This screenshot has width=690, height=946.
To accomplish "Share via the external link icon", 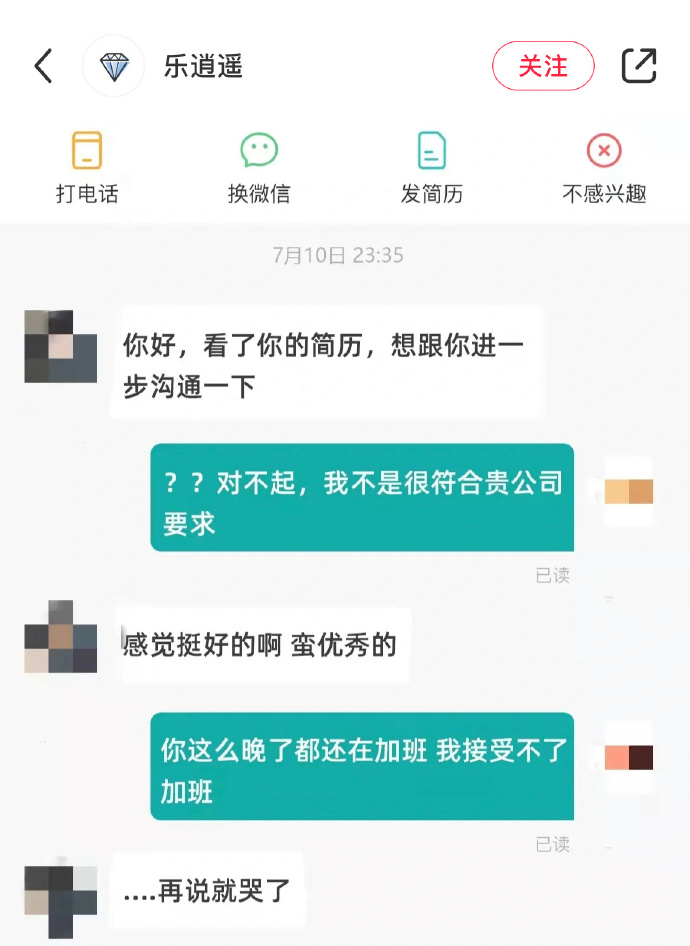I will [x=639, y=66].
